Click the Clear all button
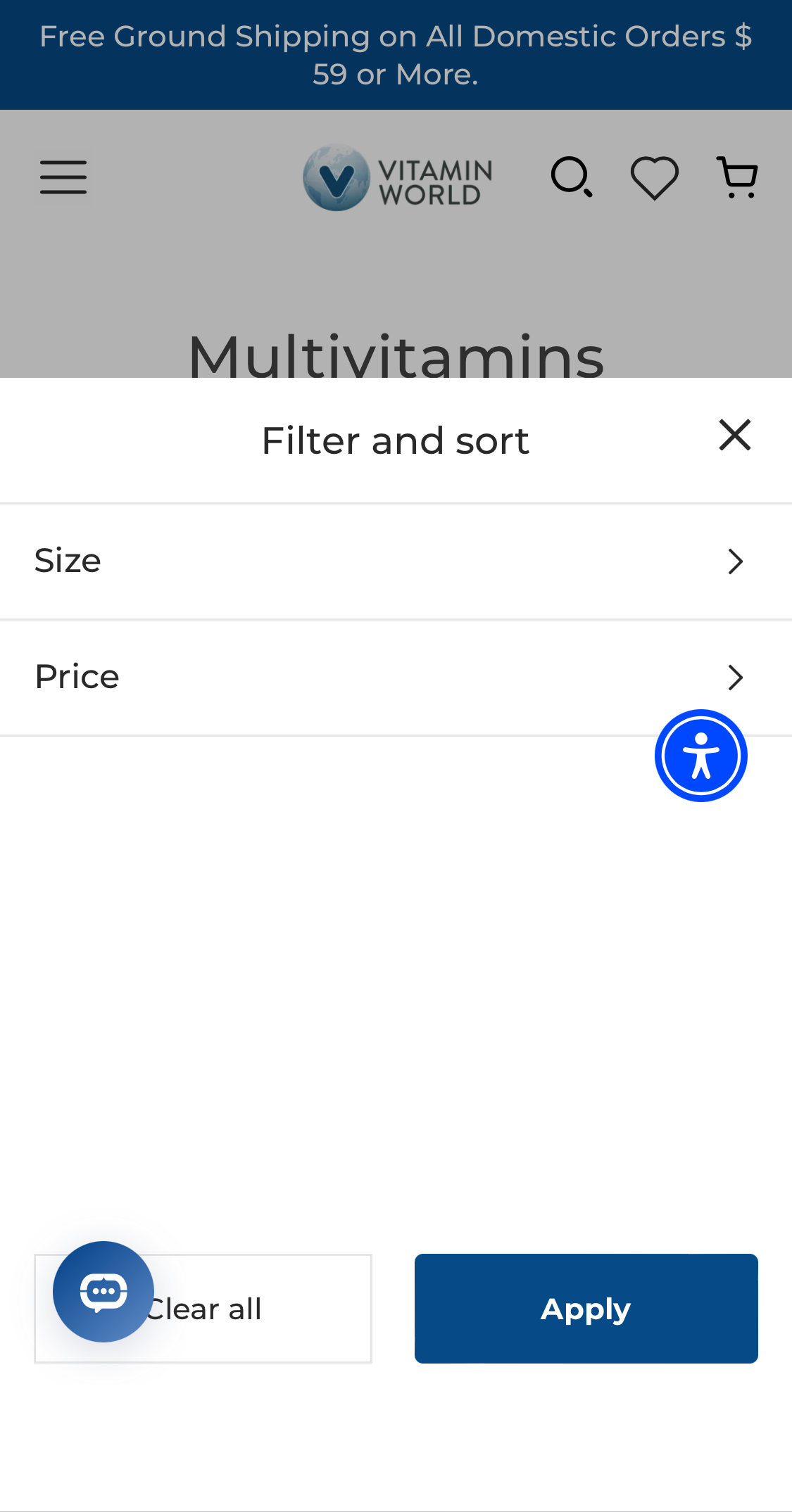This screenshot has width=792, height=1512. (203, 1308)
